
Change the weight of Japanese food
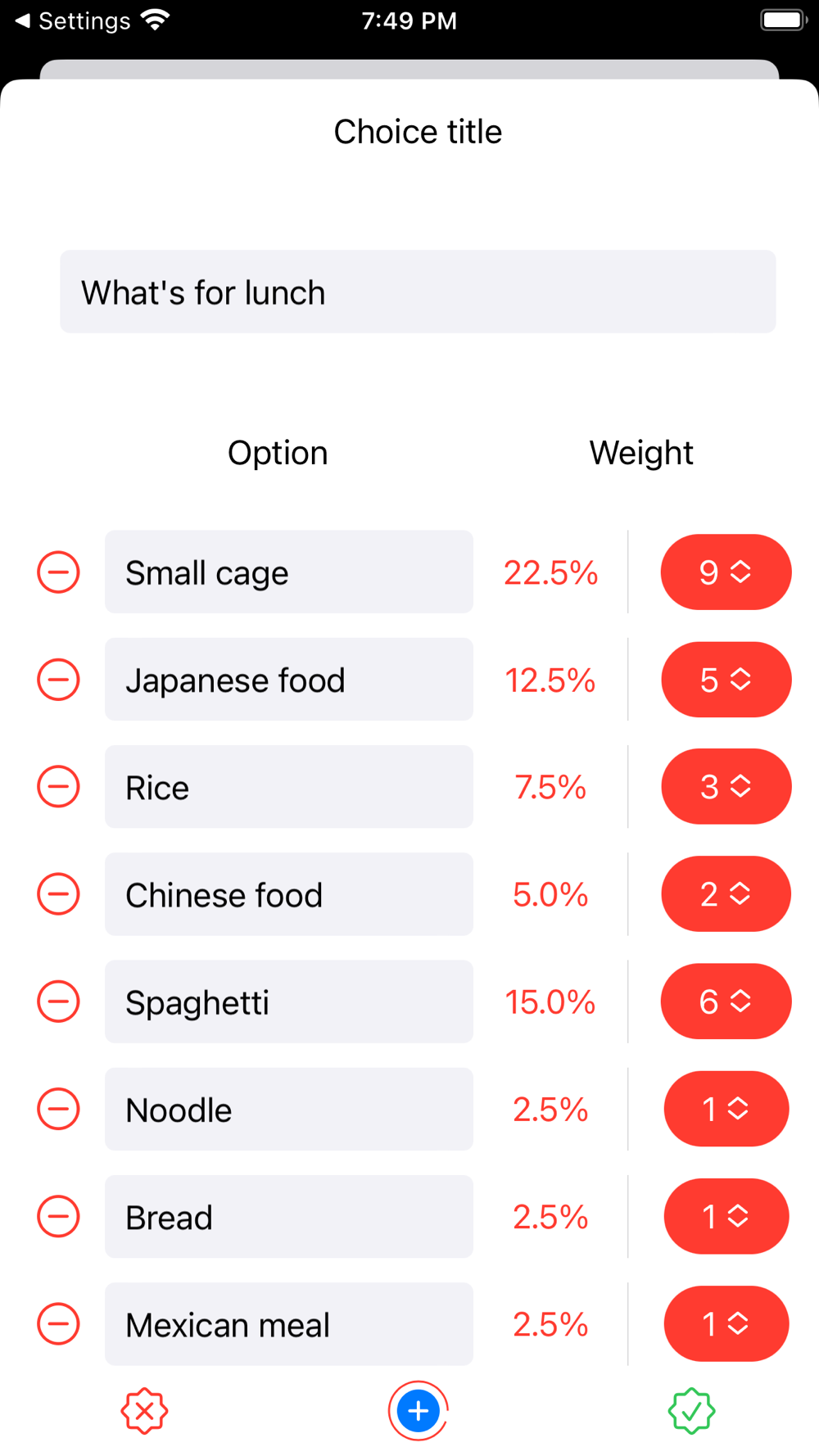(x=726, y=680)
